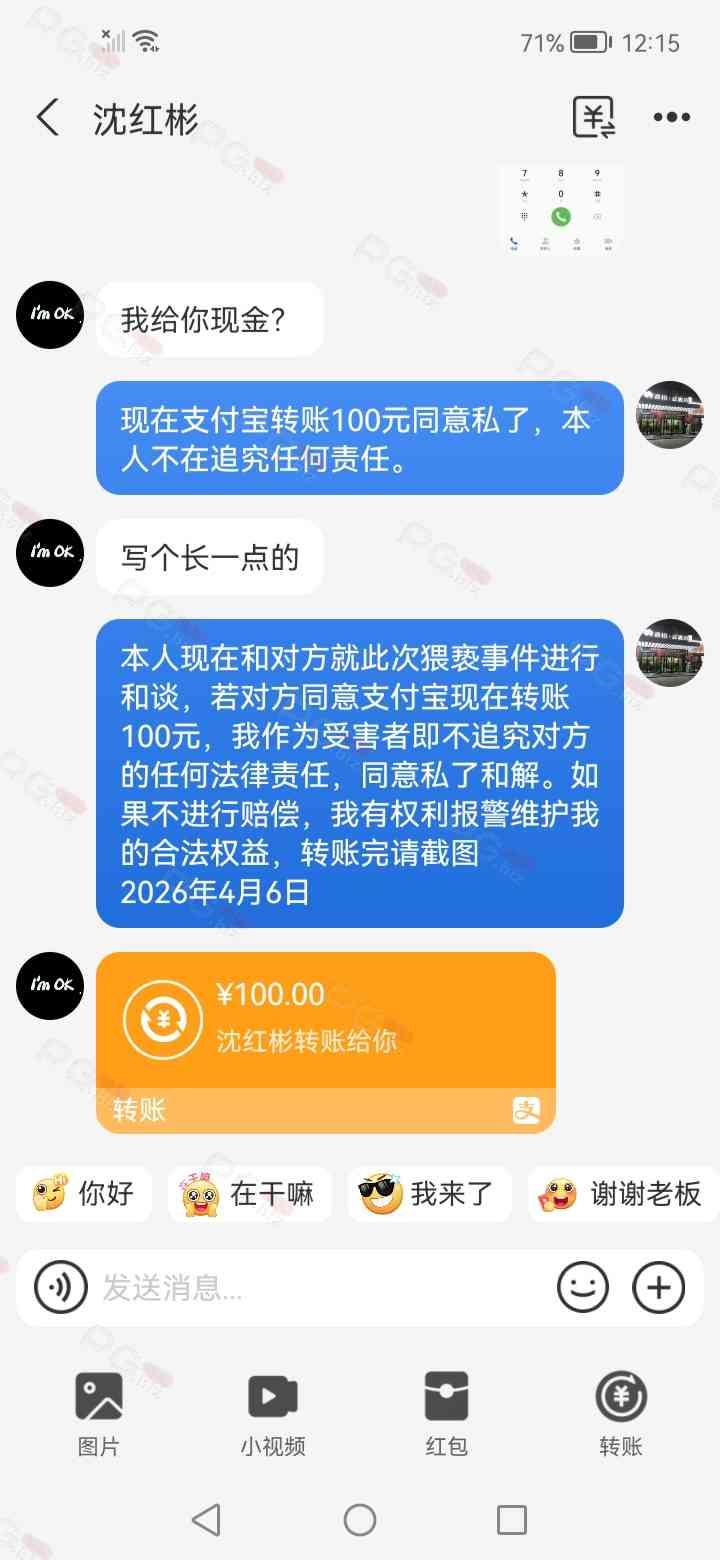Choose 图片 to send a photo
Viewport: 720px width, 1560px height.
[98, 1412]
